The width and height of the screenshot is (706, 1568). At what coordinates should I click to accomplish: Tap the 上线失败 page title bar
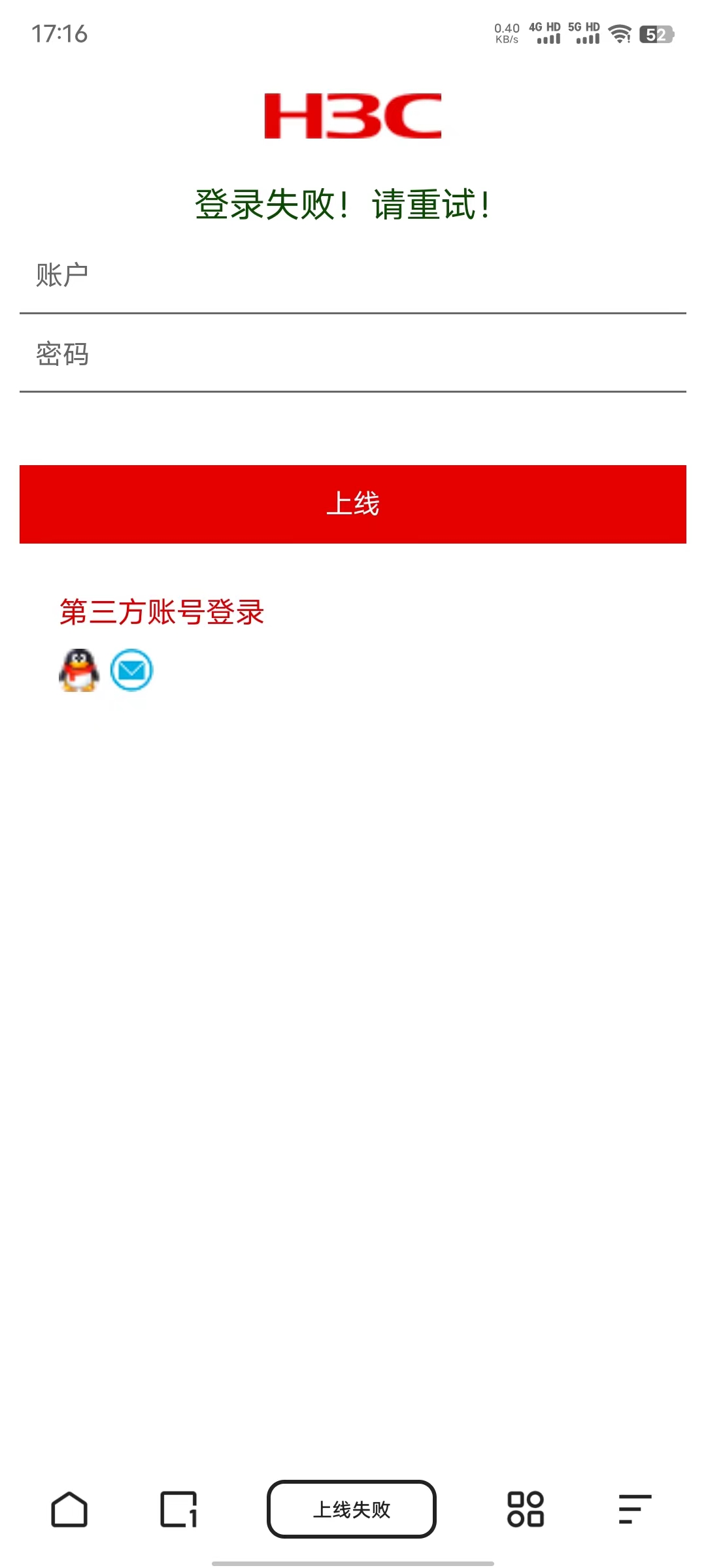pos(352,1509)
